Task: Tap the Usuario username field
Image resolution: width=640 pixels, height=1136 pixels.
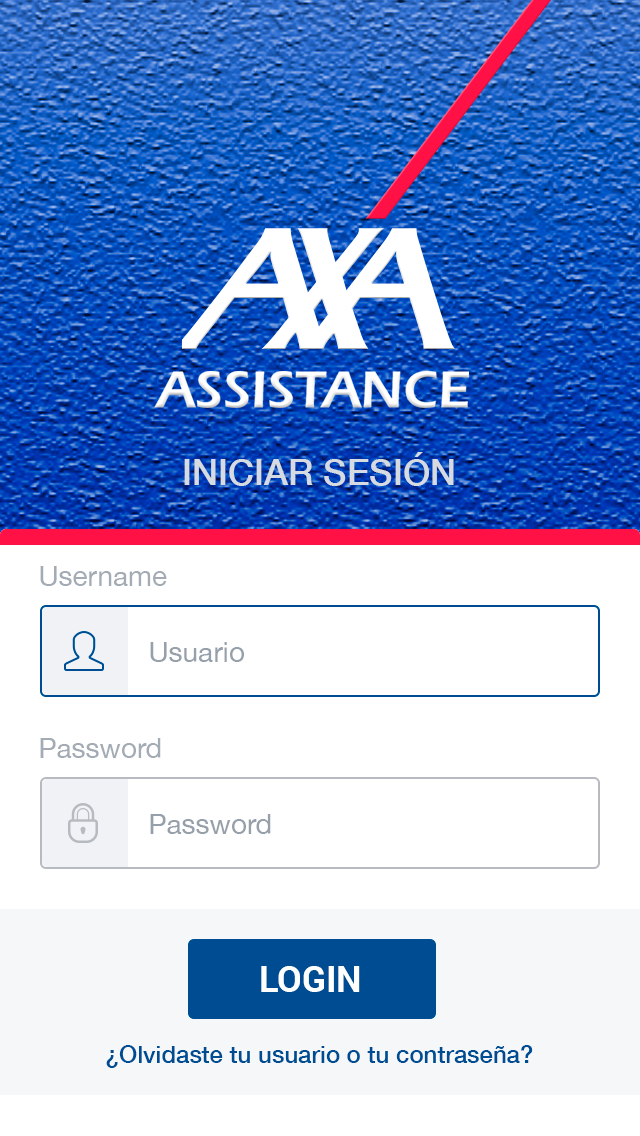Action: [x=320, y=651]
